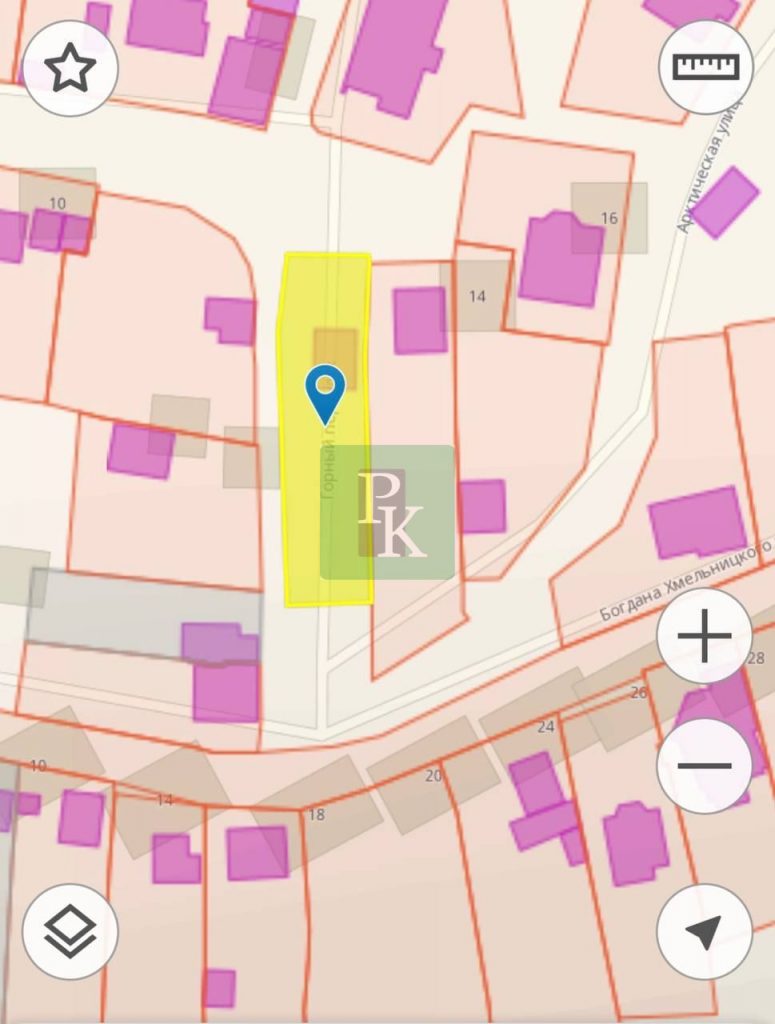Image resolution: width=775 pixels, height=1024 pixels.
Task: Add this place to favorites with the star
Action: click(70, 69)
